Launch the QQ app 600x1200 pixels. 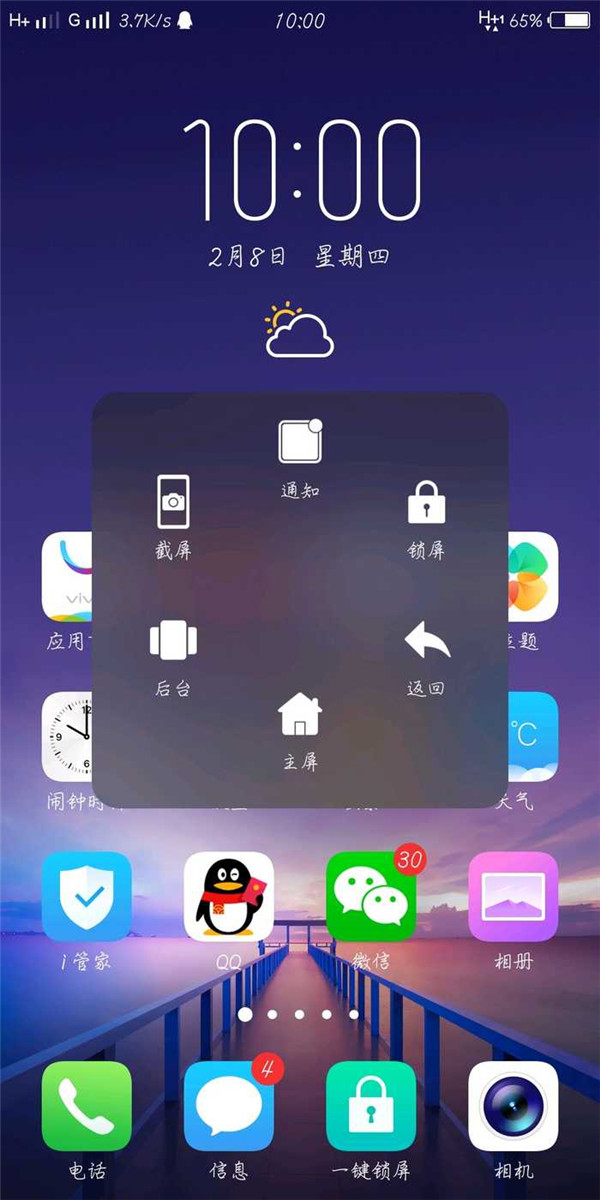click(x=228, y=896)
